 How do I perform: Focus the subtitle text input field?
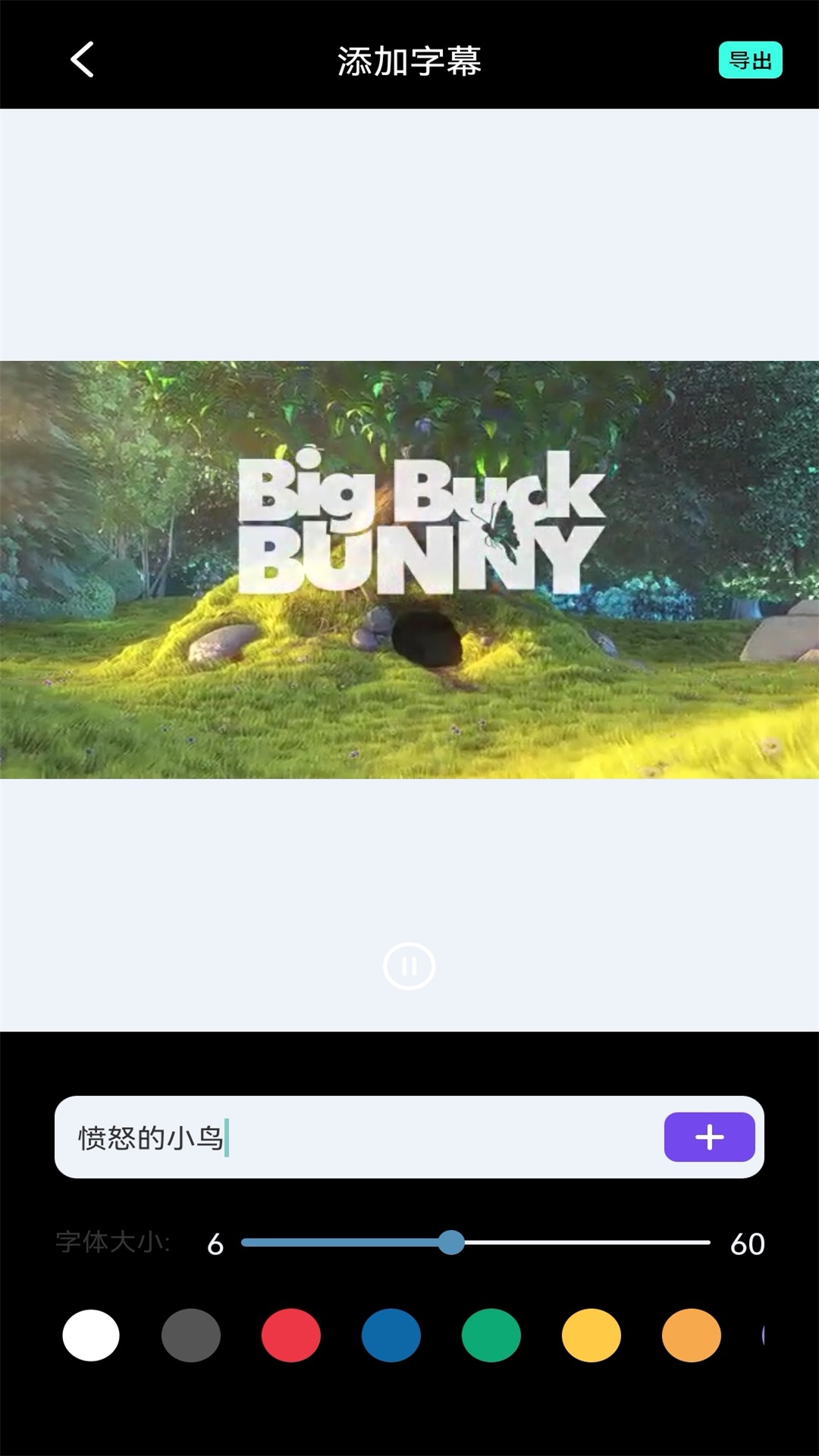coord(356,1137)
